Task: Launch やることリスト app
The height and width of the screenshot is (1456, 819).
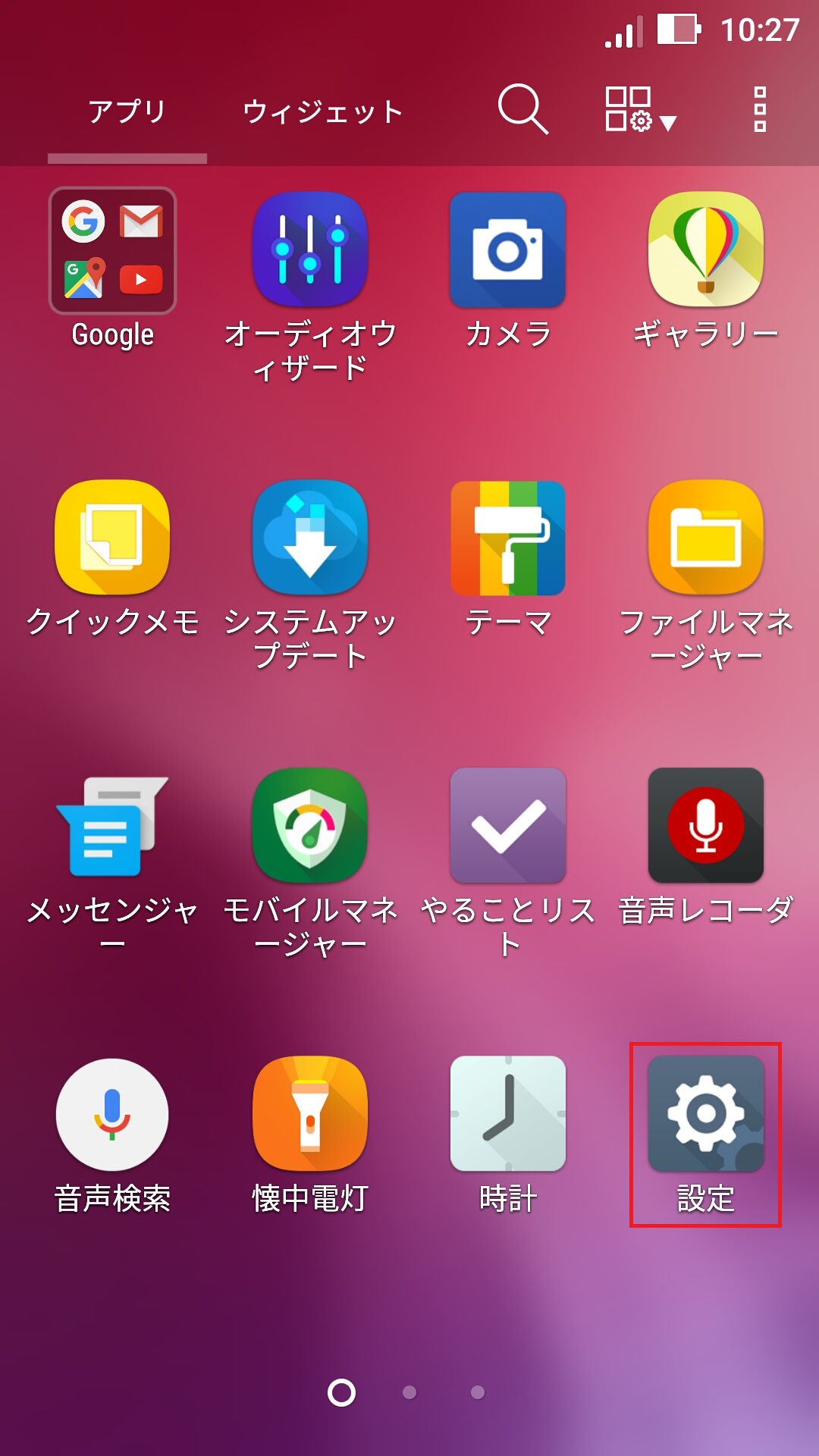Action: point(508,826)
